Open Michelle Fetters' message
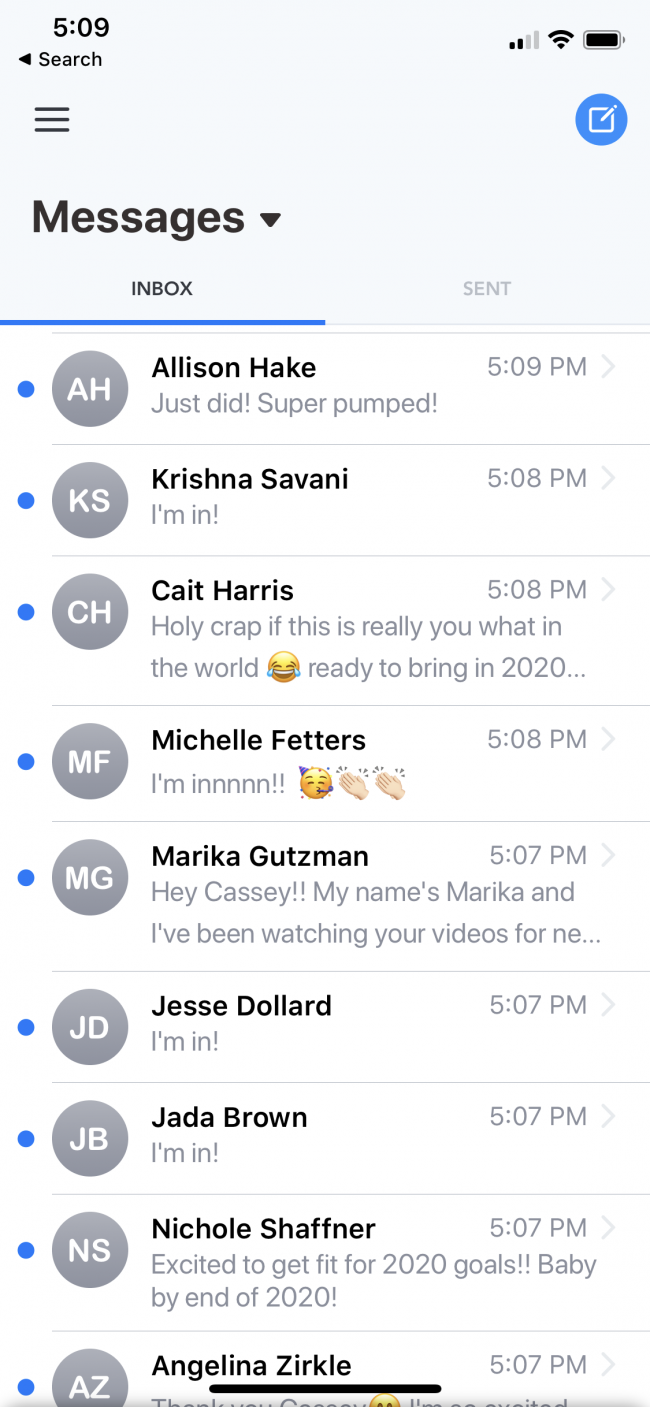 pos(325,764)
